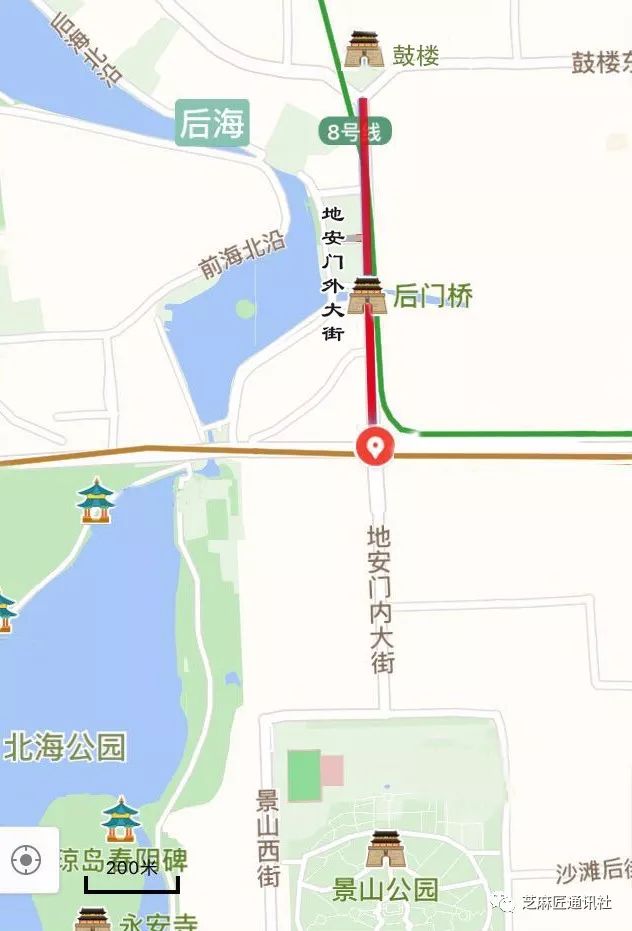This screenshot has height=931, width=632.
Task: Recenter the map on my location
Action: tap(27, 860)
